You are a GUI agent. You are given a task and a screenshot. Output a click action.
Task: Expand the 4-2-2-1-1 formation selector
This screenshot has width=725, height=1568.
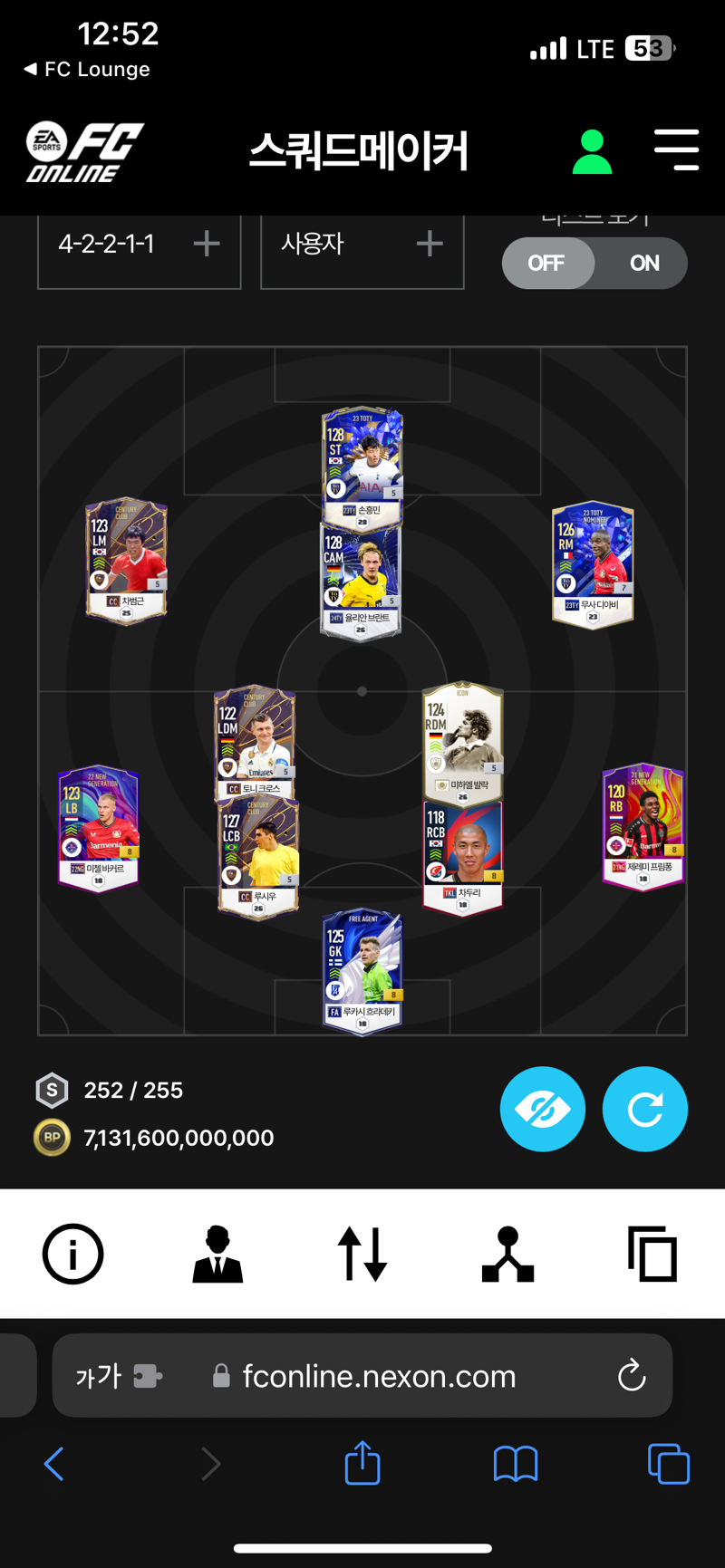[139, 245]
